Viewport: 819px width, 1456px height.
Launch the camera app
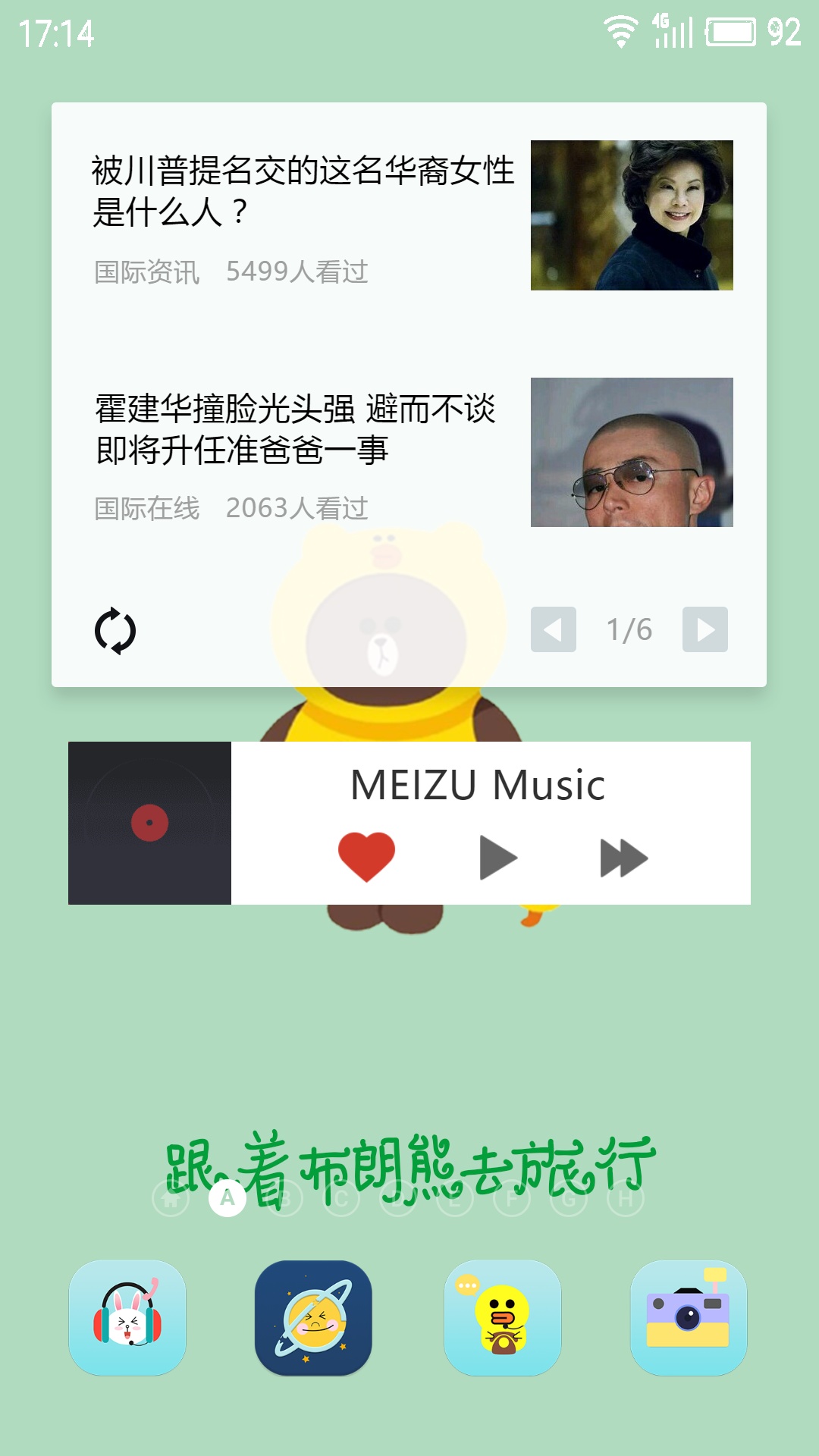pos(689,1318)
